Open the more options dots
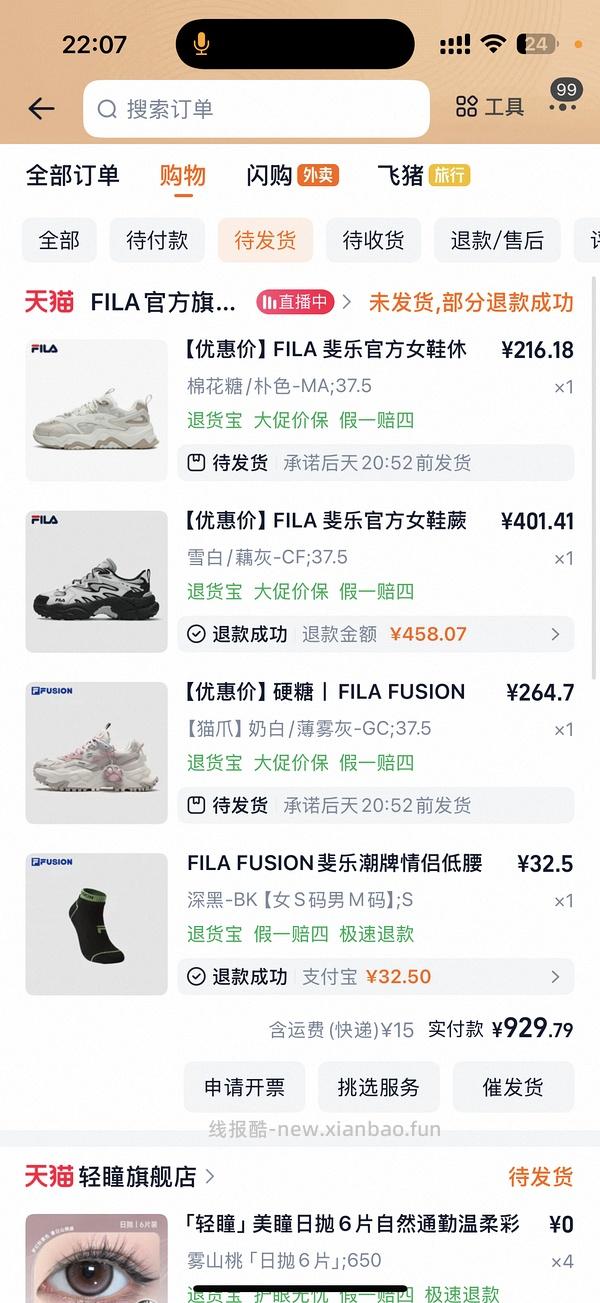Screen dimensions: 600x1303 (563, 106)
